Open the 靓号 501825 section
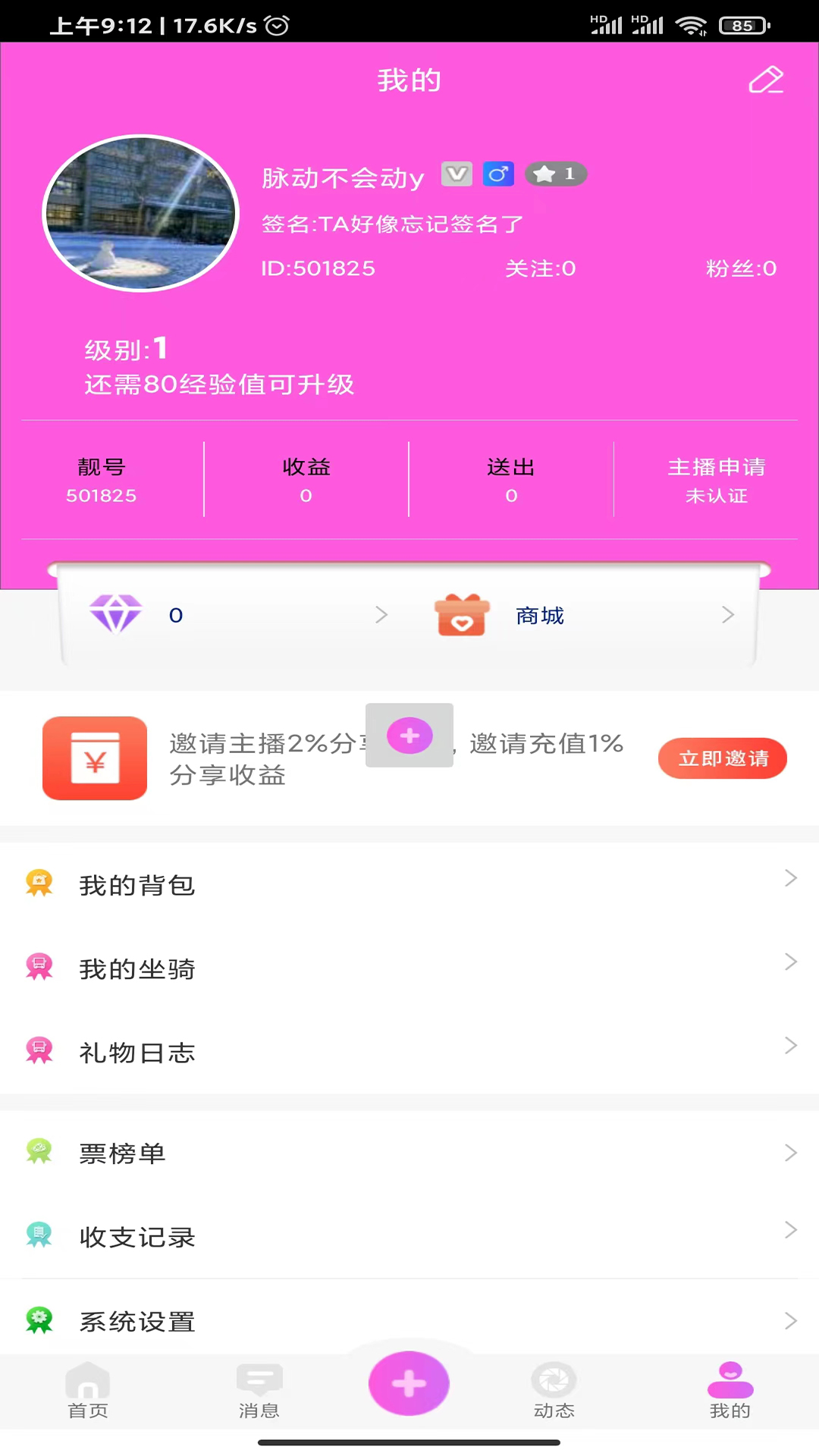Image resolution: width=819 pixels, height=1456 pixels. point(102,480)
